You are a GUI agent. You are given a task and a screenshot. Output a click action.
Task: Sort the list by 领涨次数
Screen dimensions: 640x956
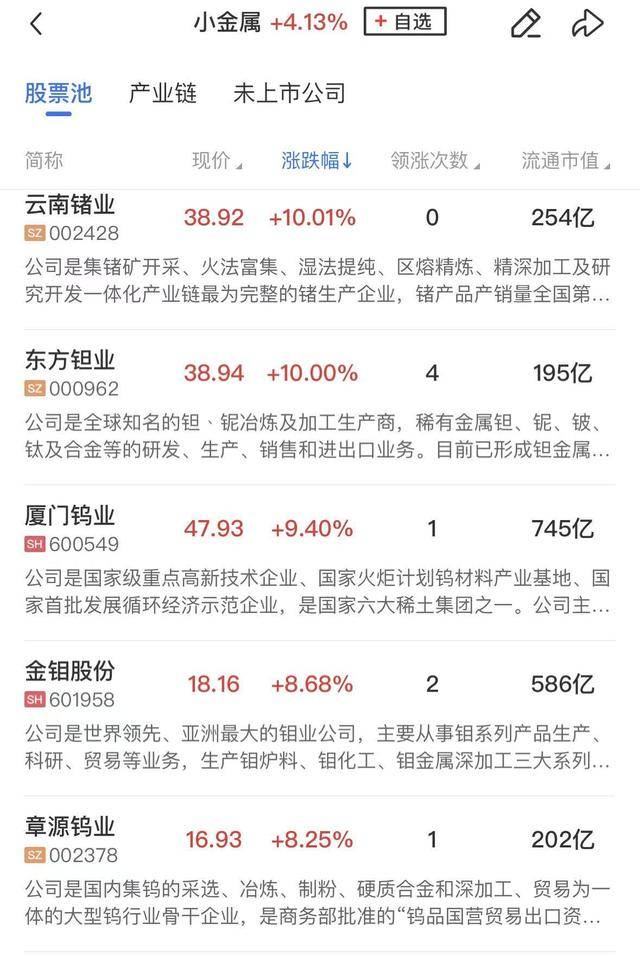[x=434, y=160]
